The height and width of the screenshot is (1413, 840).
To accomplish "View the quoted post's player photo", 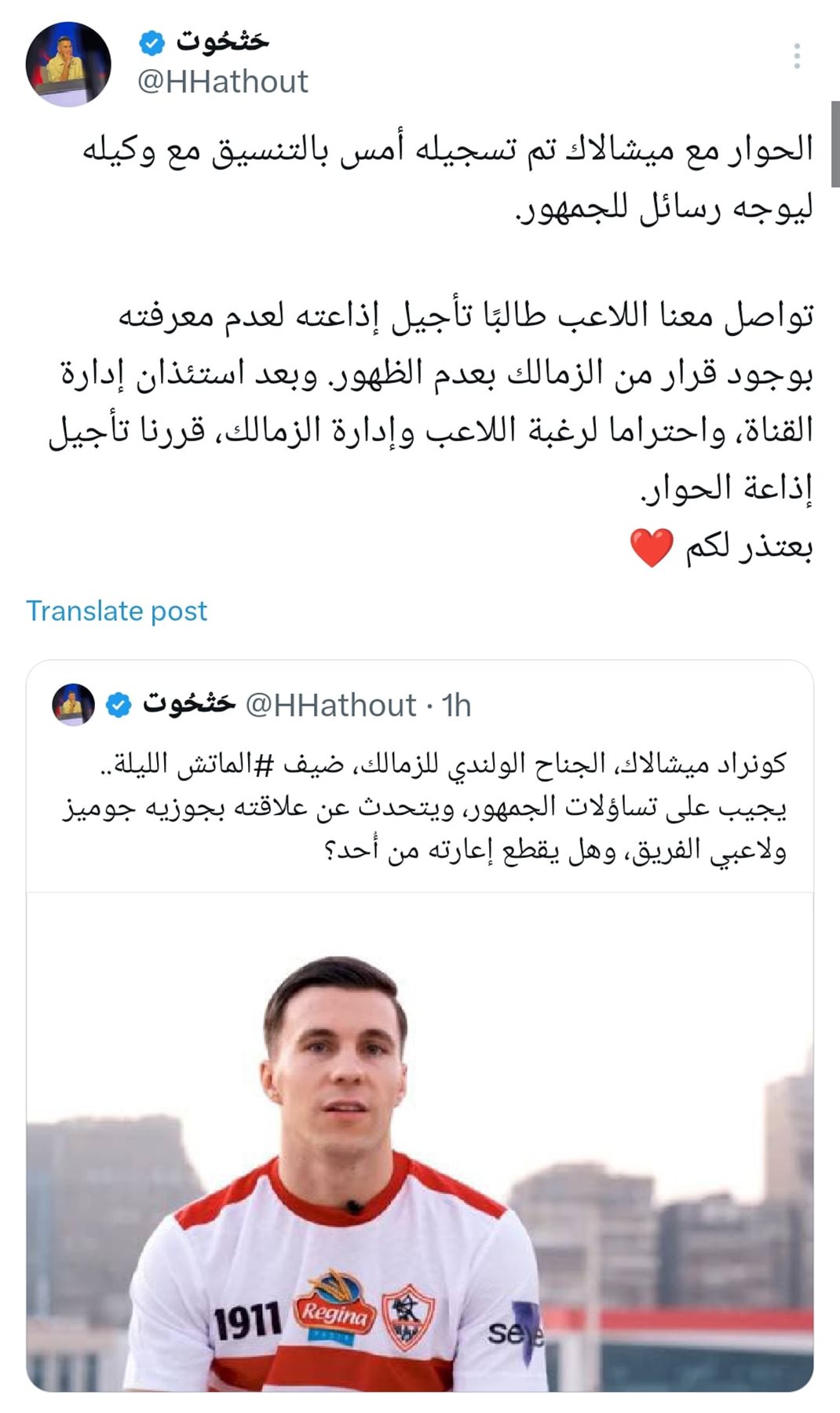I will tap(419, 1138).
